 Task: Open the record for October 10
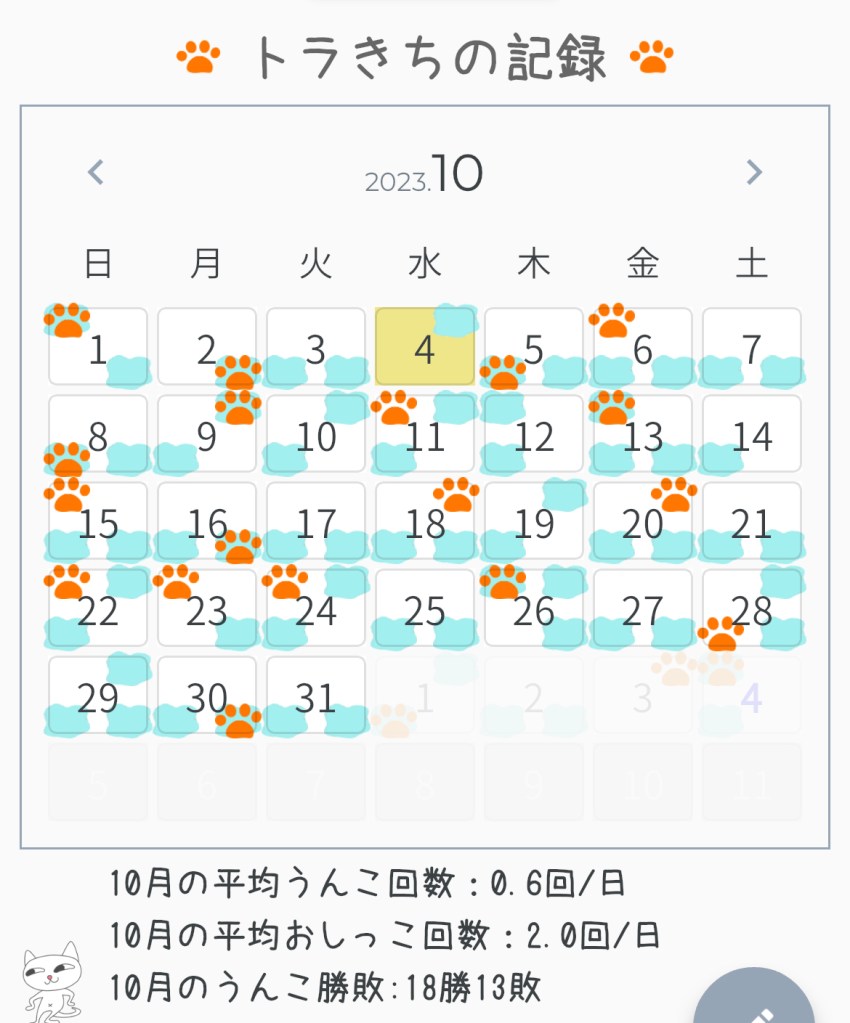point(316,434)
